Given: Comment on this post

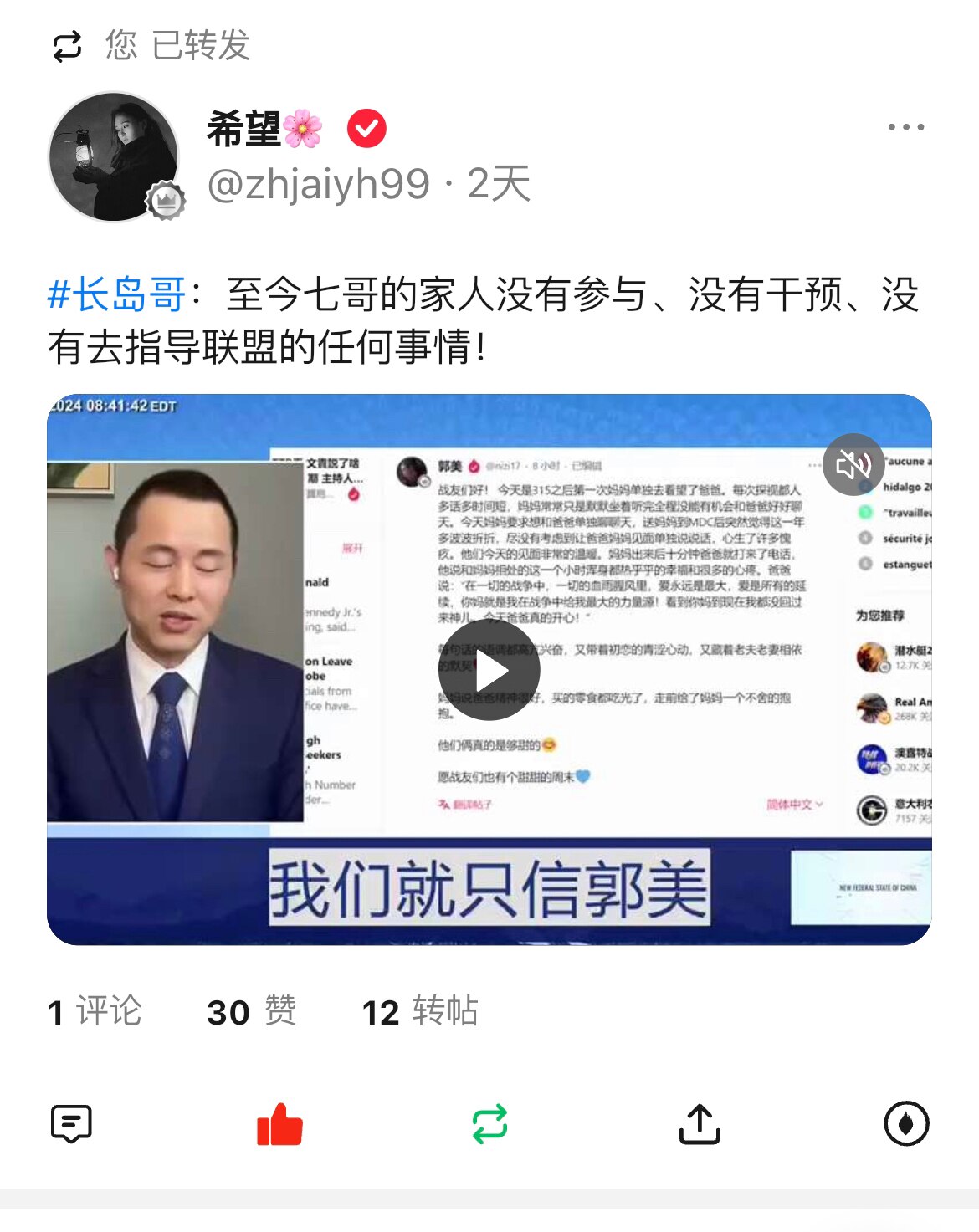Looking at the screenshot, I should pos(71,1123).
